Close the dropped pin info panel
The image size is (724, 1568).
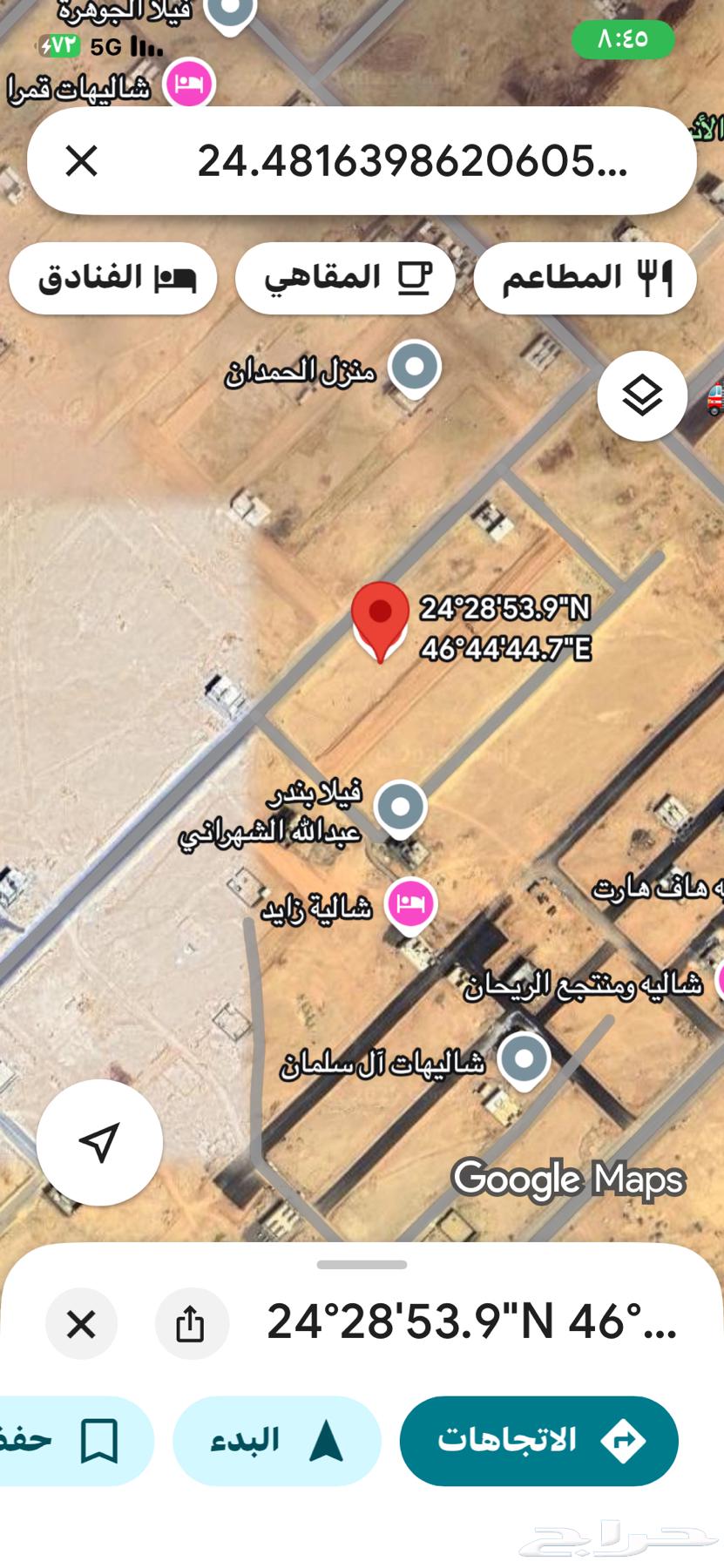[x=81, y=1324]
